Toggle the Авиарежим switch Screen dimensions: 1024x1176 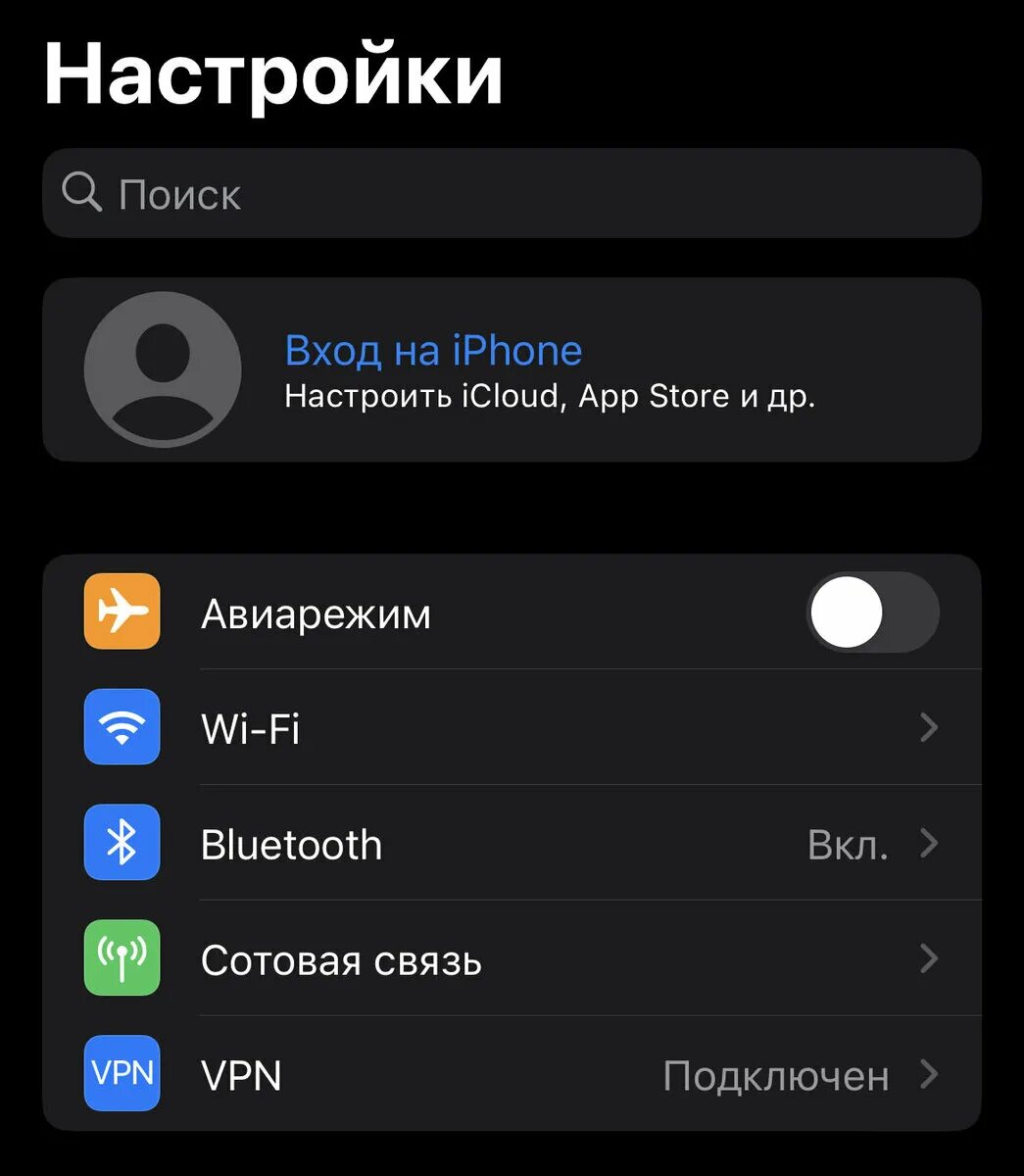(x=872, y=612)
